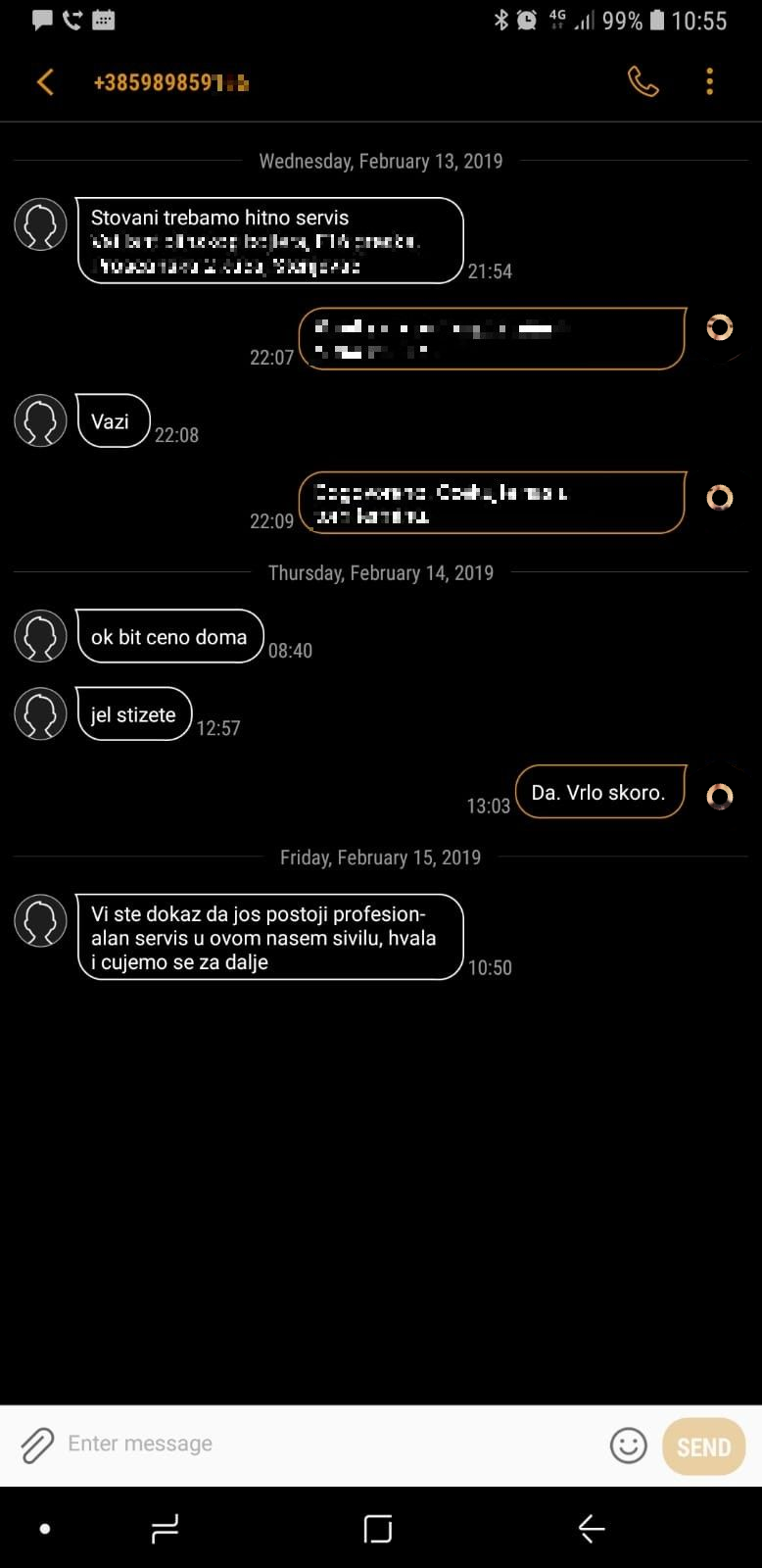
Task: Tap the system home button
Action: [378, 1529]
